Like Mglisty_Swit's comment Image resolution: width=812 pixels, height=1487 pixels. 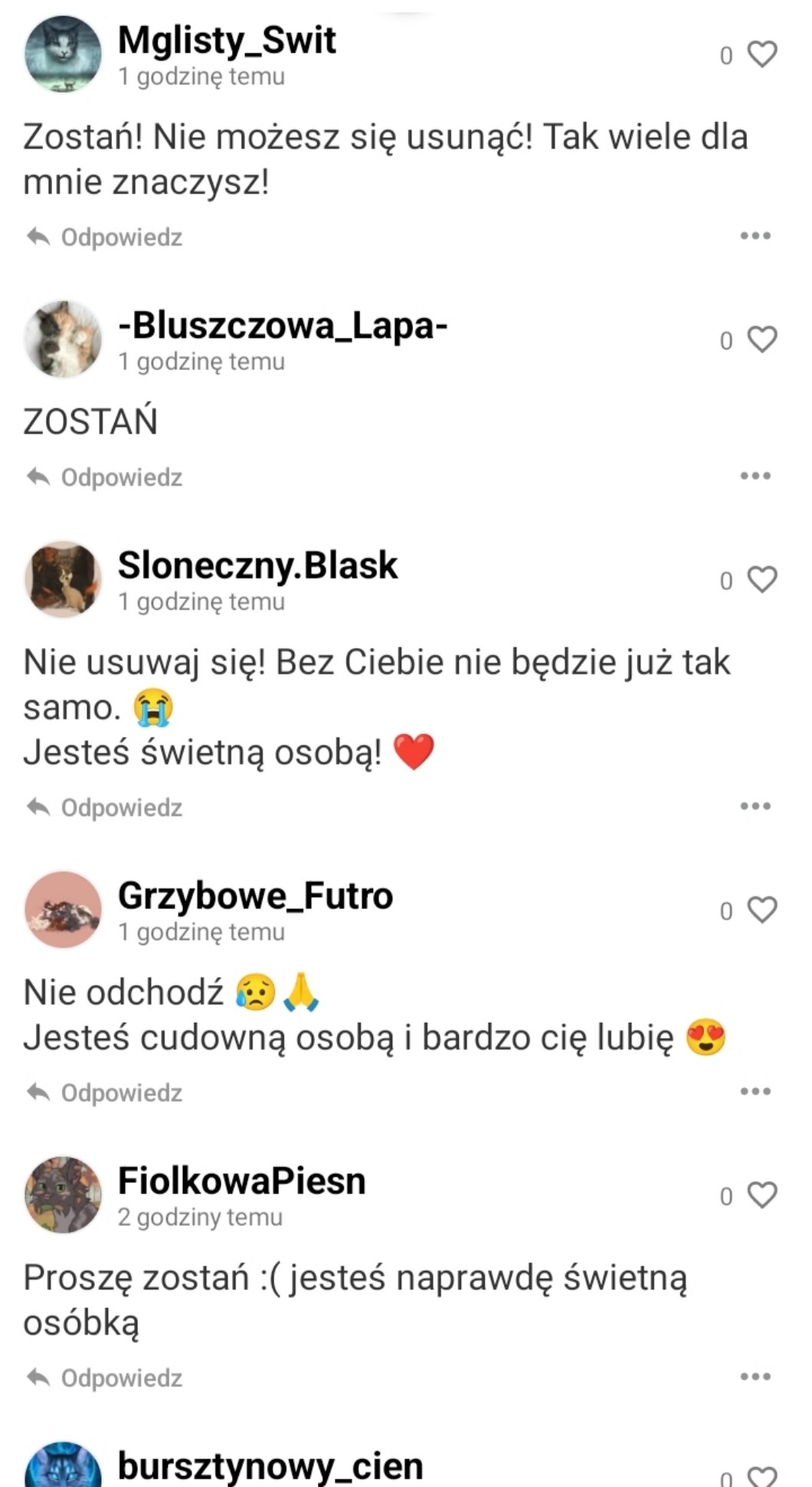click(761, 54)
